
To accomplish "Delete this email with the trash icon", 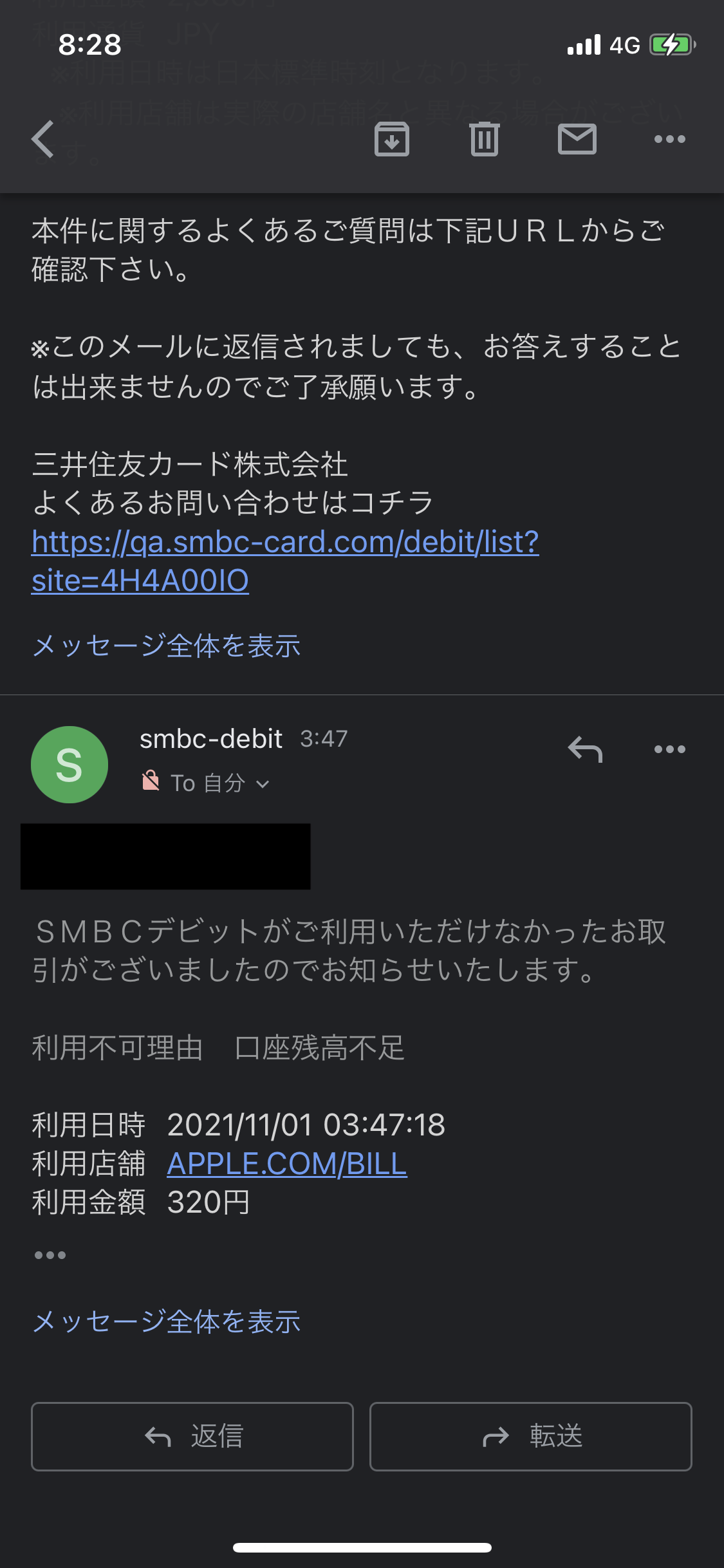I will pos(484,139).
